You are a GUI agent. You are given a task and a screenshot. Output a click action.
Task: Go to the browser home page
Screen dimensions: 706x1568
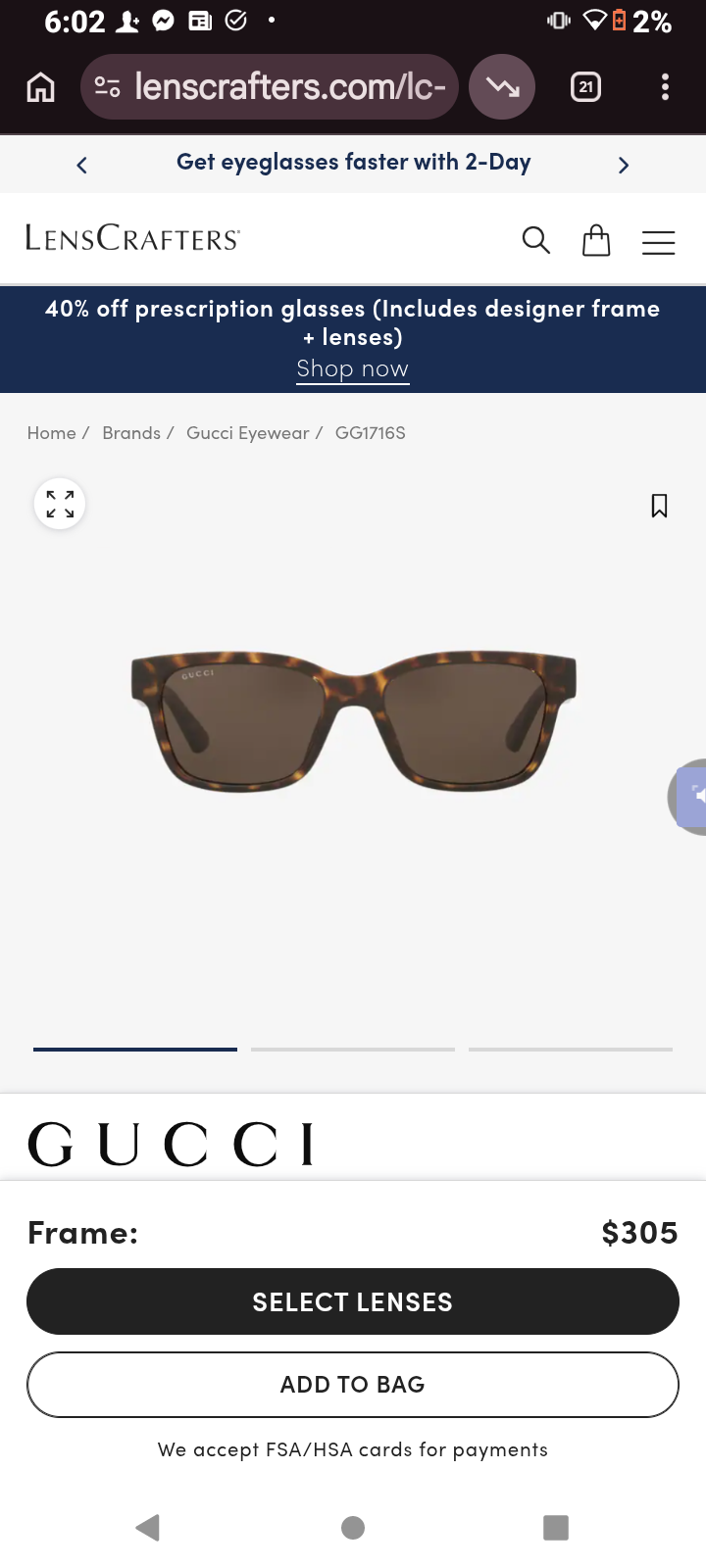(x=40, y=87)
